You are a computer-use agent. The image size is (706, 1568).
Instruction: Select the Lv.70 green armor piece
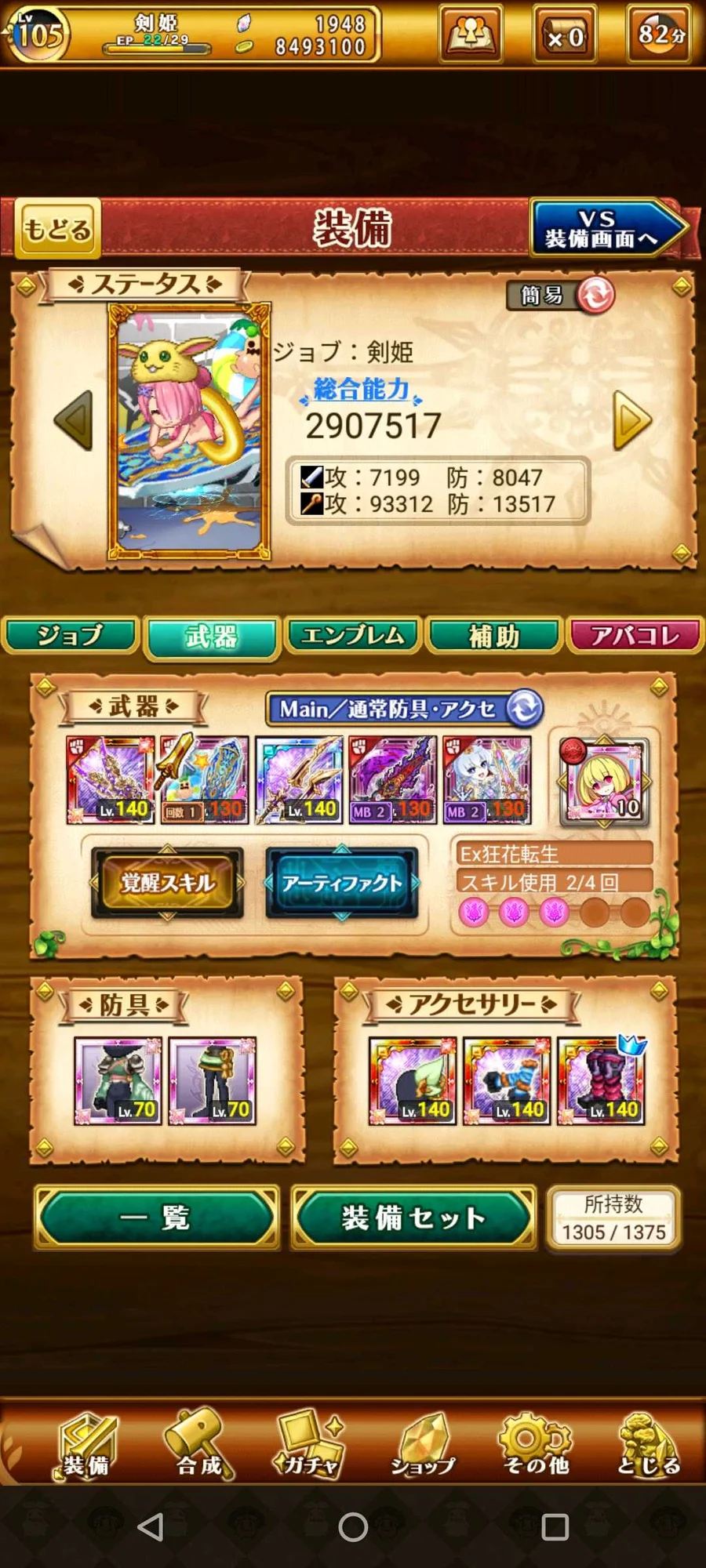click(118, 1082)
